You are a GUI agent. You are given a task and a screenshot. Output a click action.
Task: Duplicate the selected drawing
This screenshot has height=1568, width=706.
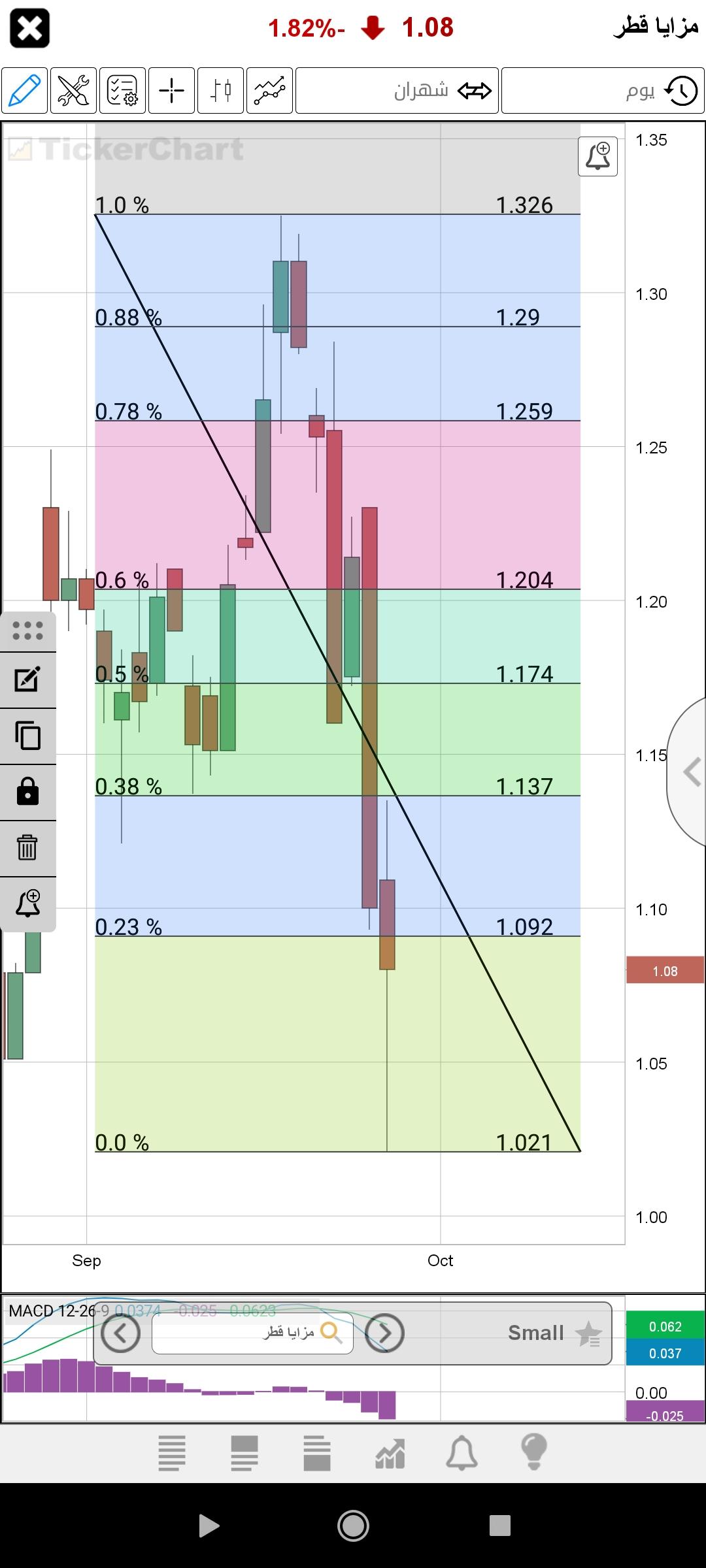click(x=27, y=736)
